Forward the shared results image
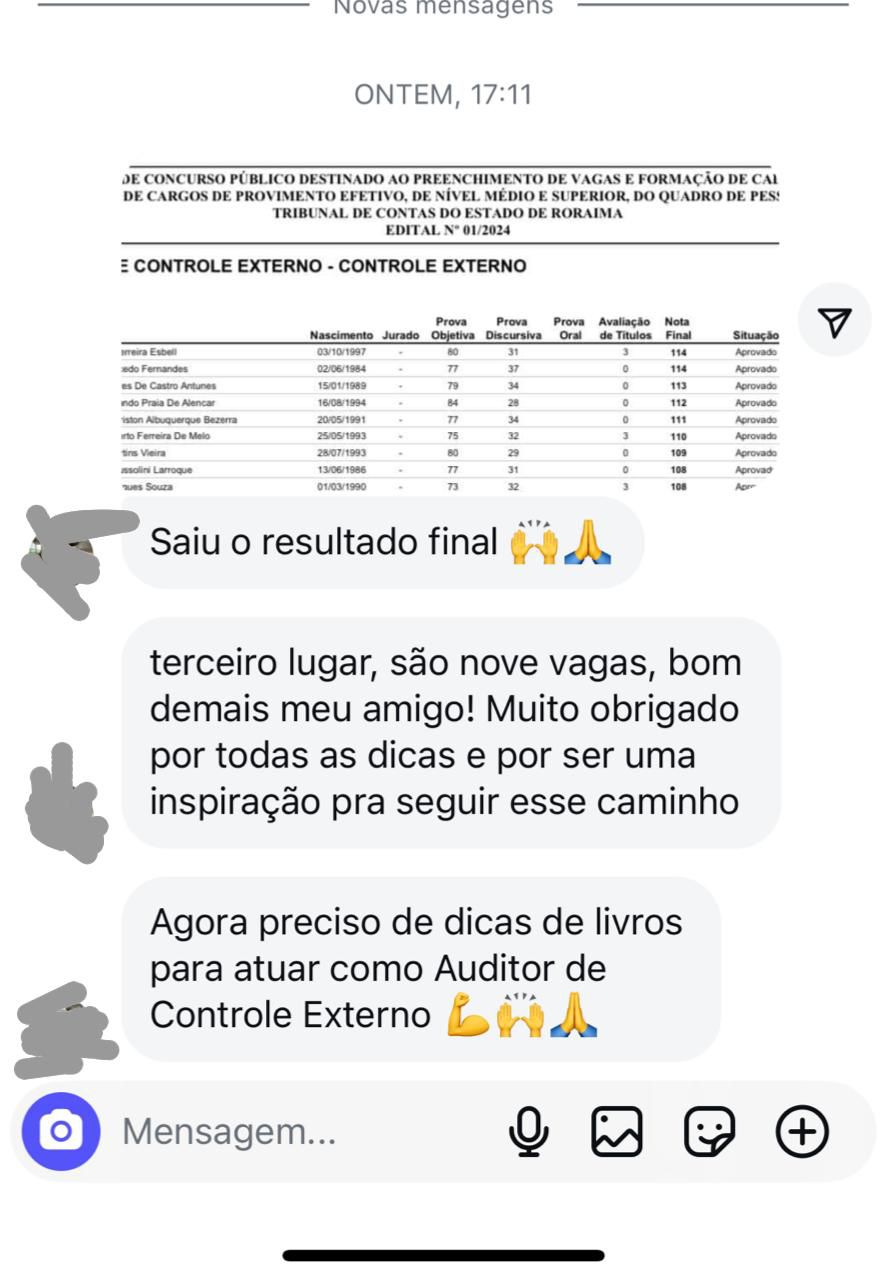This screenshot has width=895, height=1280. 835,322
